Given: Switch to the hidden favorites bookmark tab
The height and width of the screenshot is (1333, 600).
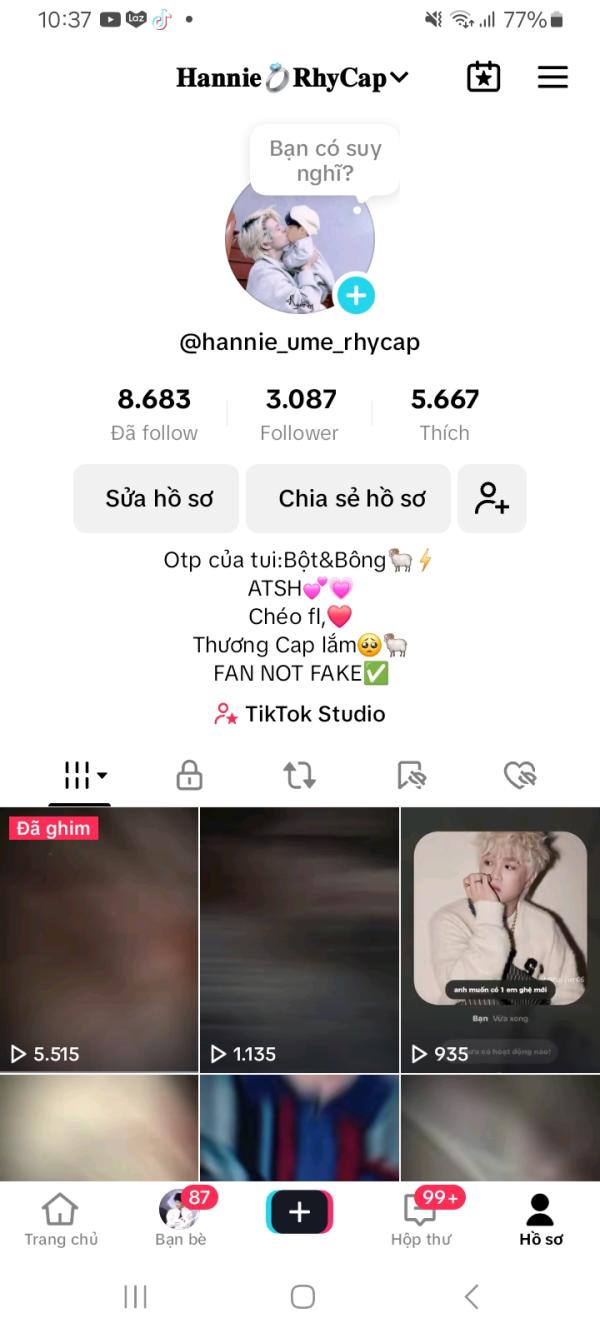Looking at the screenshot, I should click(410, 775).
